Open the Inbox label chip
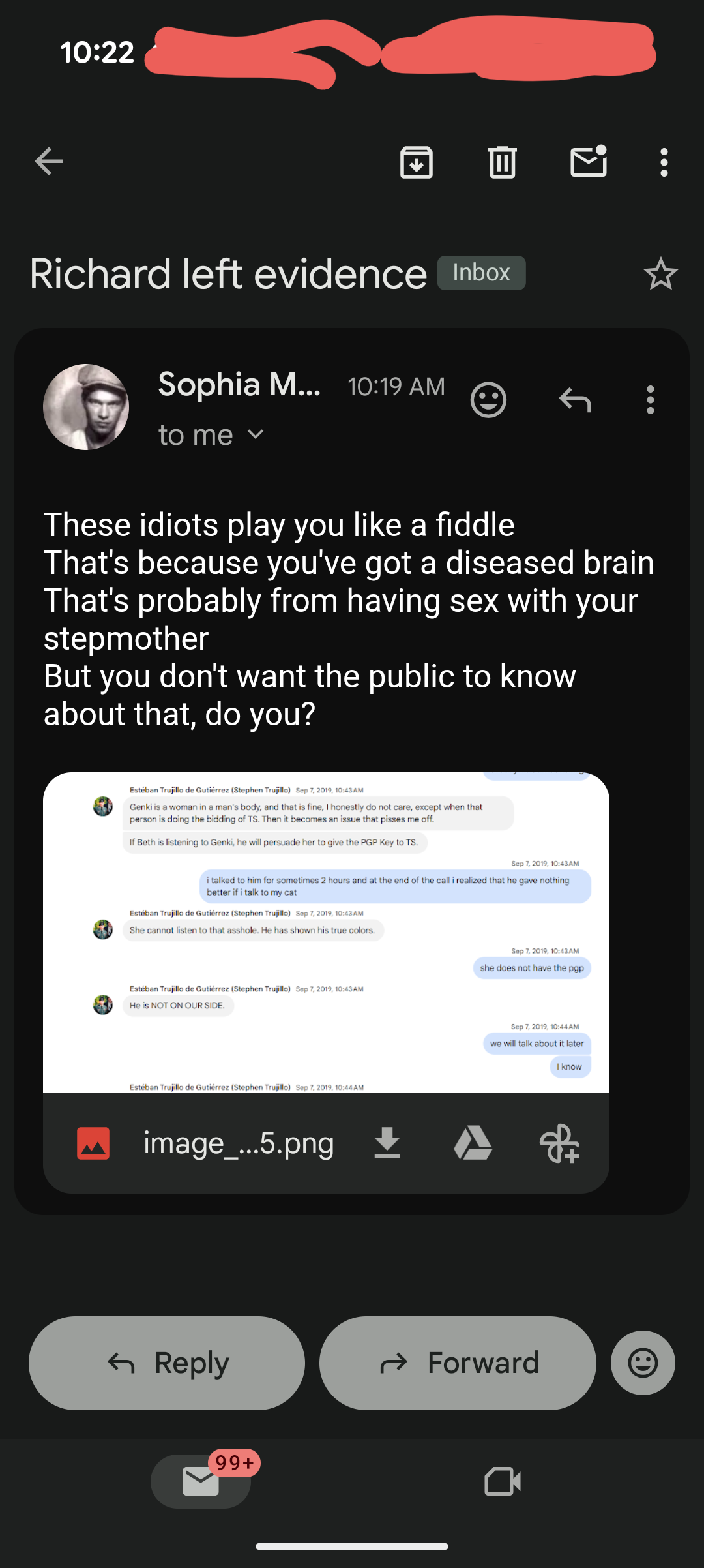Image resolution: width=704 pixels, height=1568 pixels. 481,273
